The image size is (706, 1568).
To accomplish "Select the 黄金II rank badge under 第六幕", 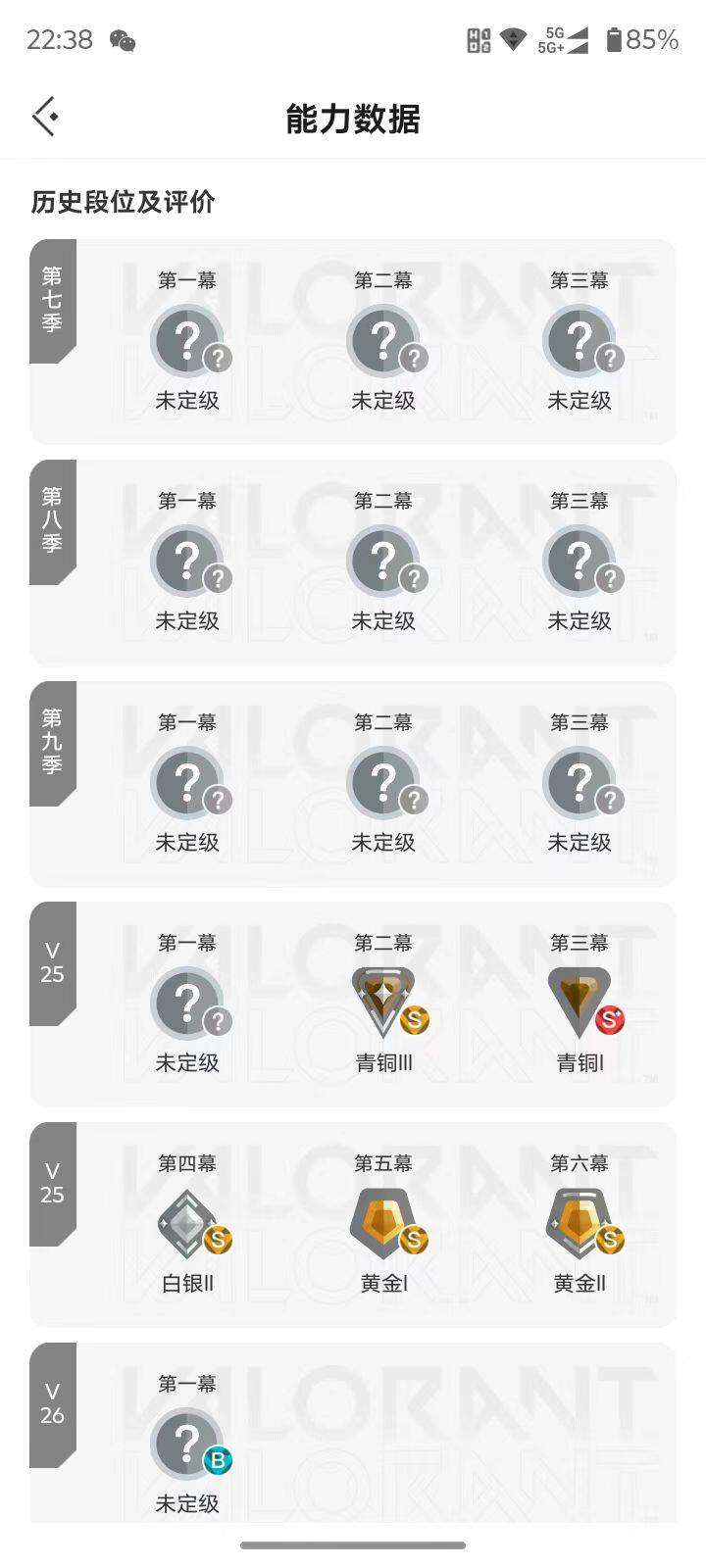I will pos(580,1221).
